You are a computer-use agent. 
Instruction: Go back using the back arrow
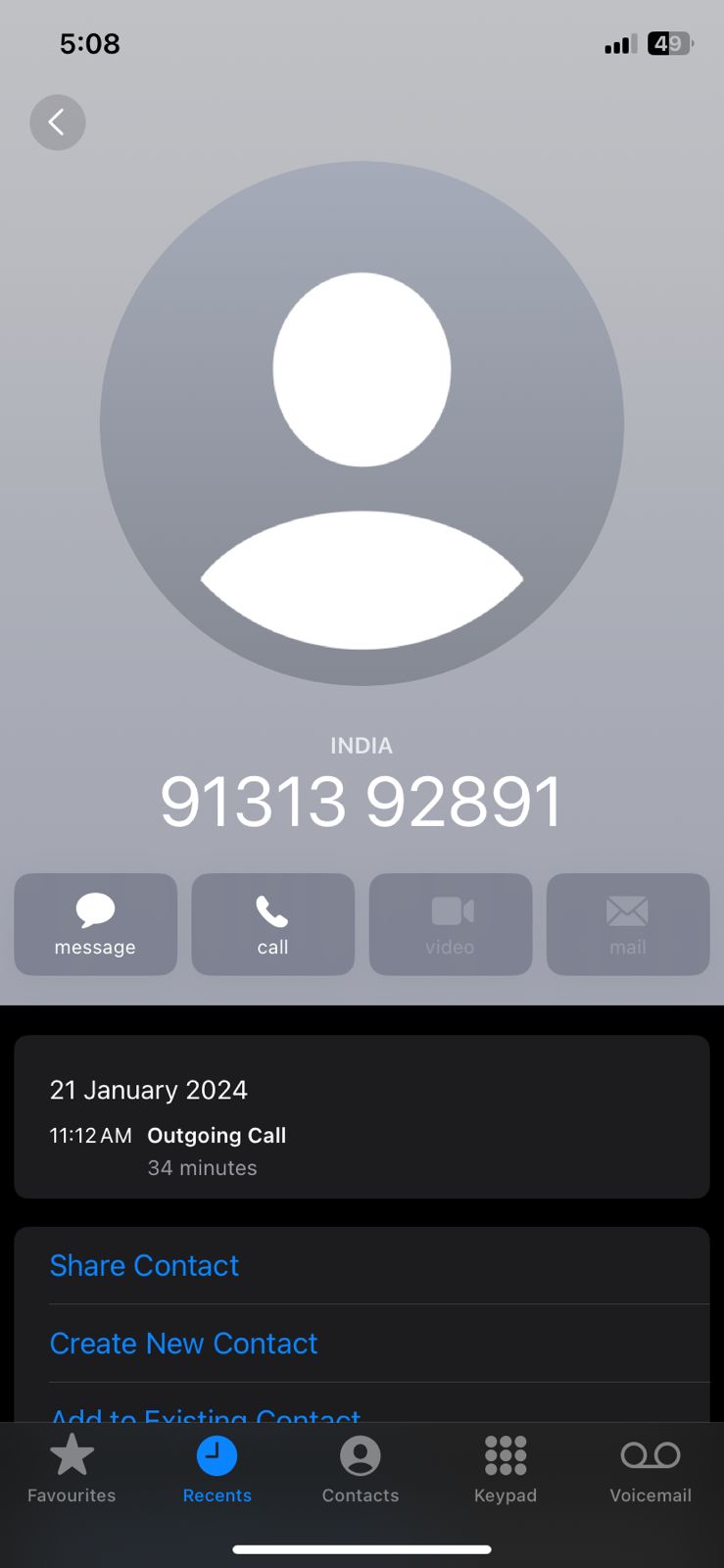(58, 122)
